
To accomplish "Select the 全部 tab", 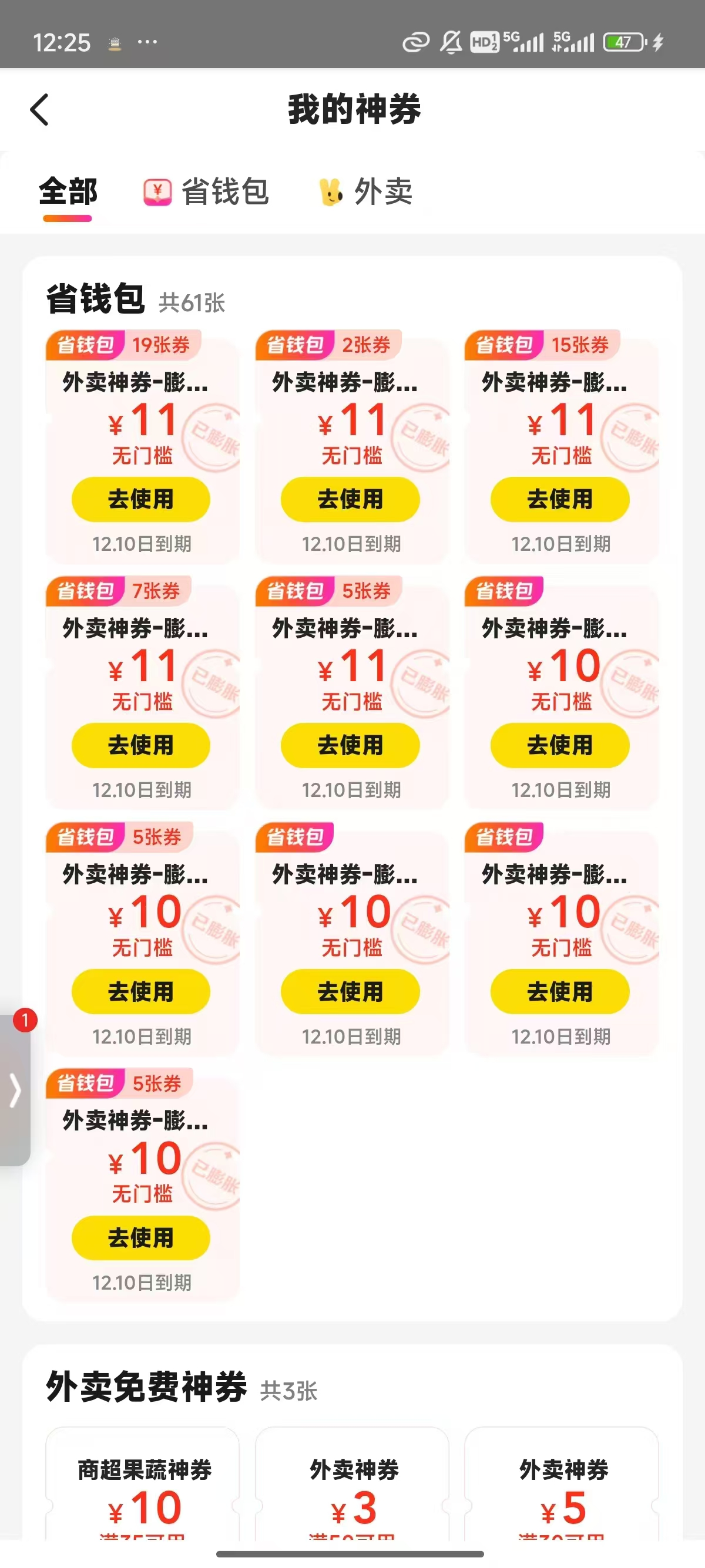I will [x=68, y=191].
